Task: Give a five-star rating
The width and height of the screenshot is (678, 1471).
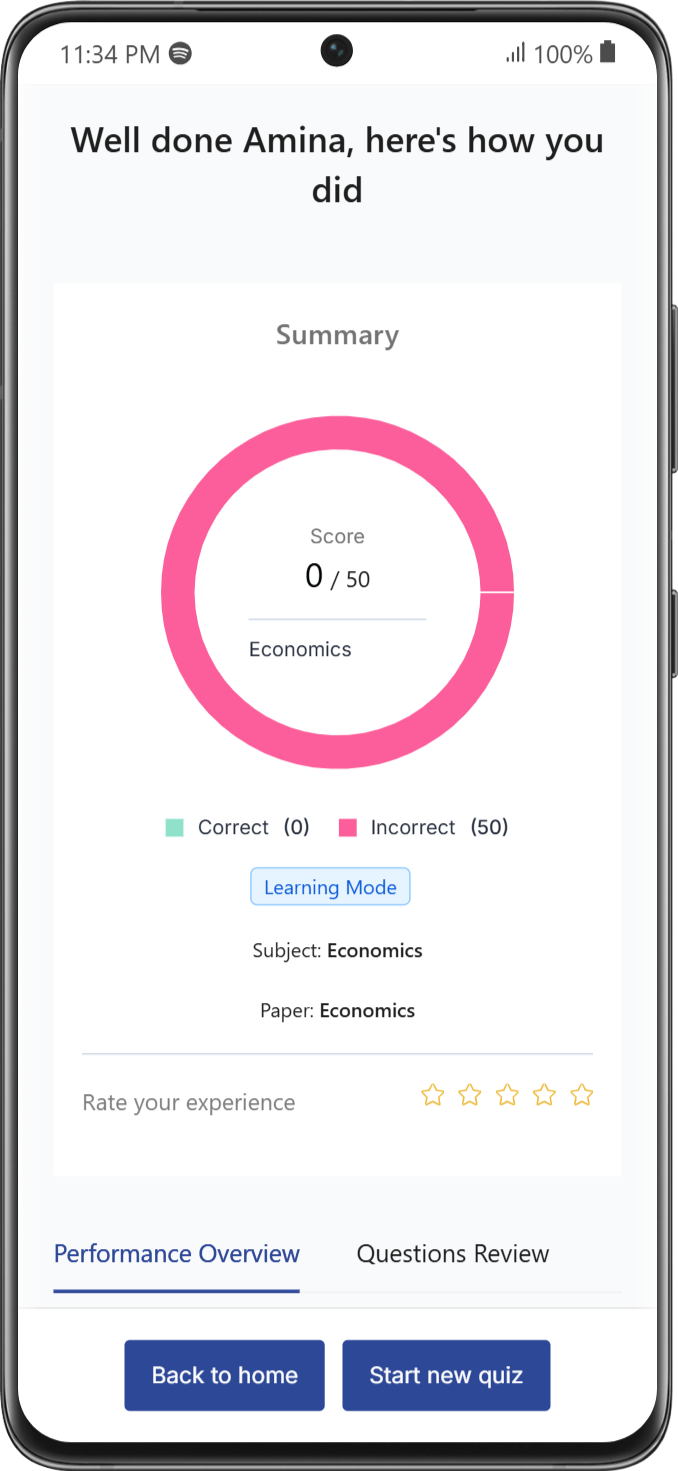Action: (581, 1095)
